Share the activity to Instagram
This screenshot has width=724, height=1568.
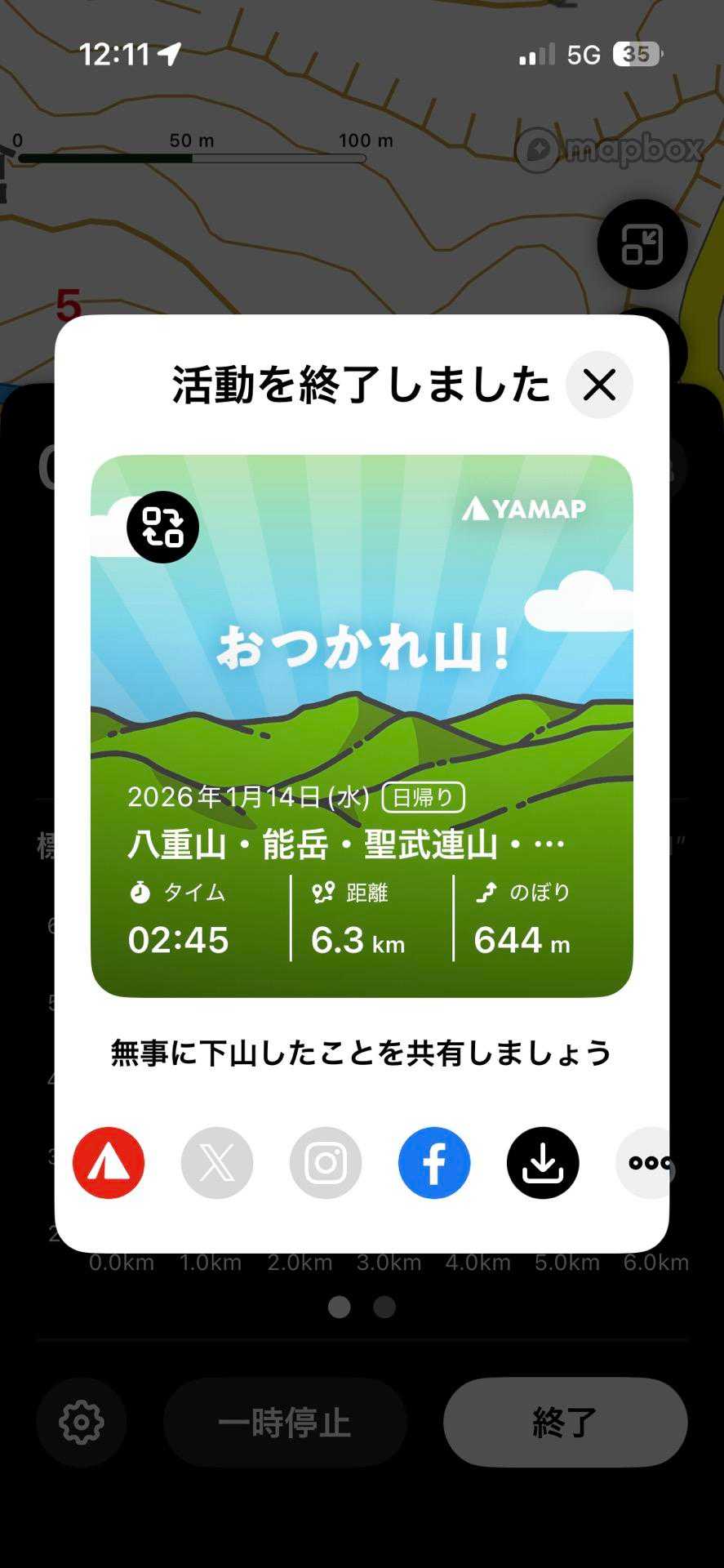[x=326, y=1163]
